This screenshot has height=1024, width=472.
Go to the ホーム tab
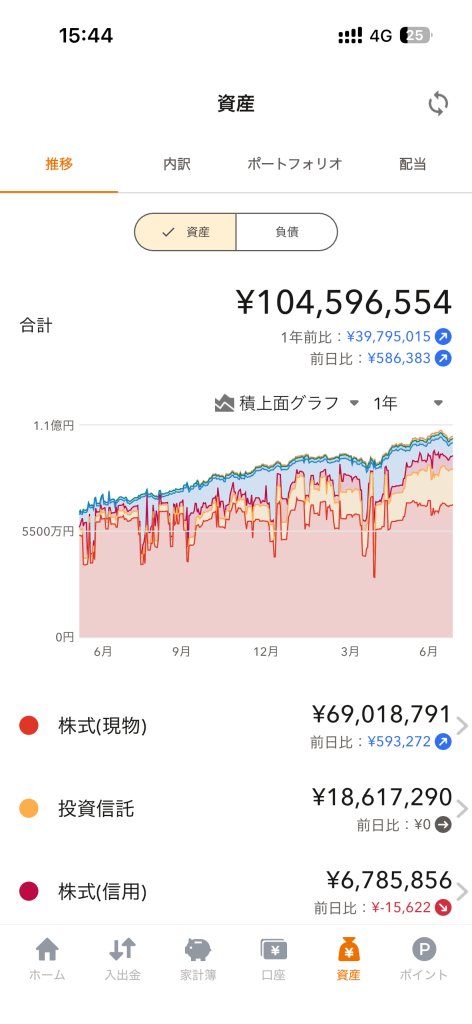click(x=47, y=959)
